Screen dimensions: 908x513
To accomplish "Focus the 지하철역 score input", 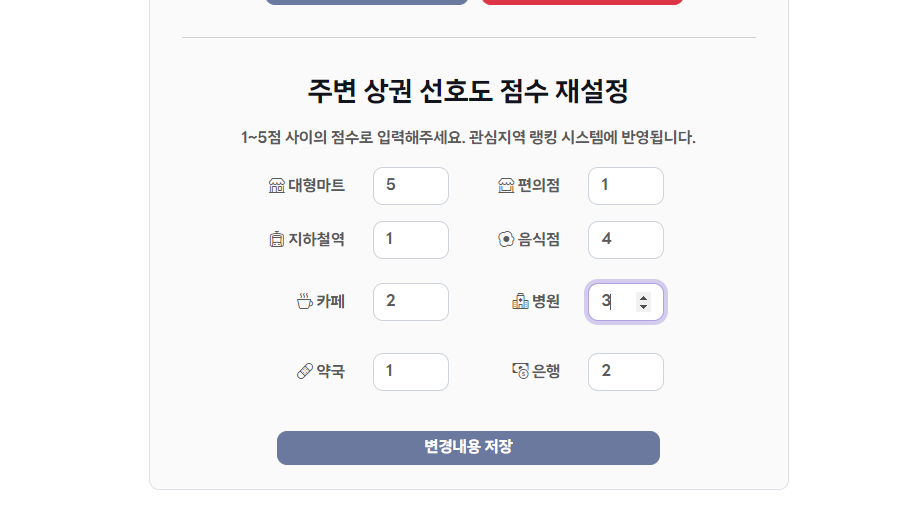I will (411, 240).
